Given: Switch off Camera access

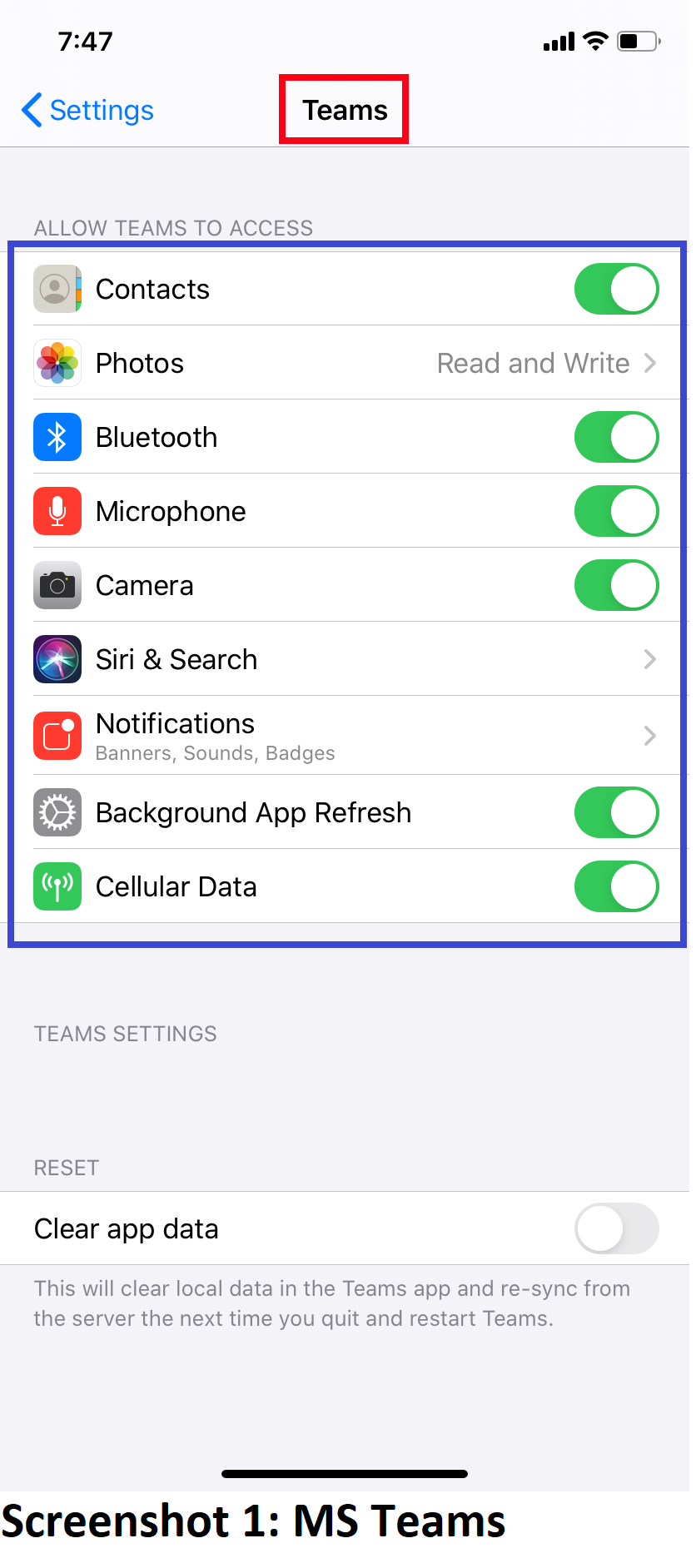Looking at the screenshot, I should [615, 585].
